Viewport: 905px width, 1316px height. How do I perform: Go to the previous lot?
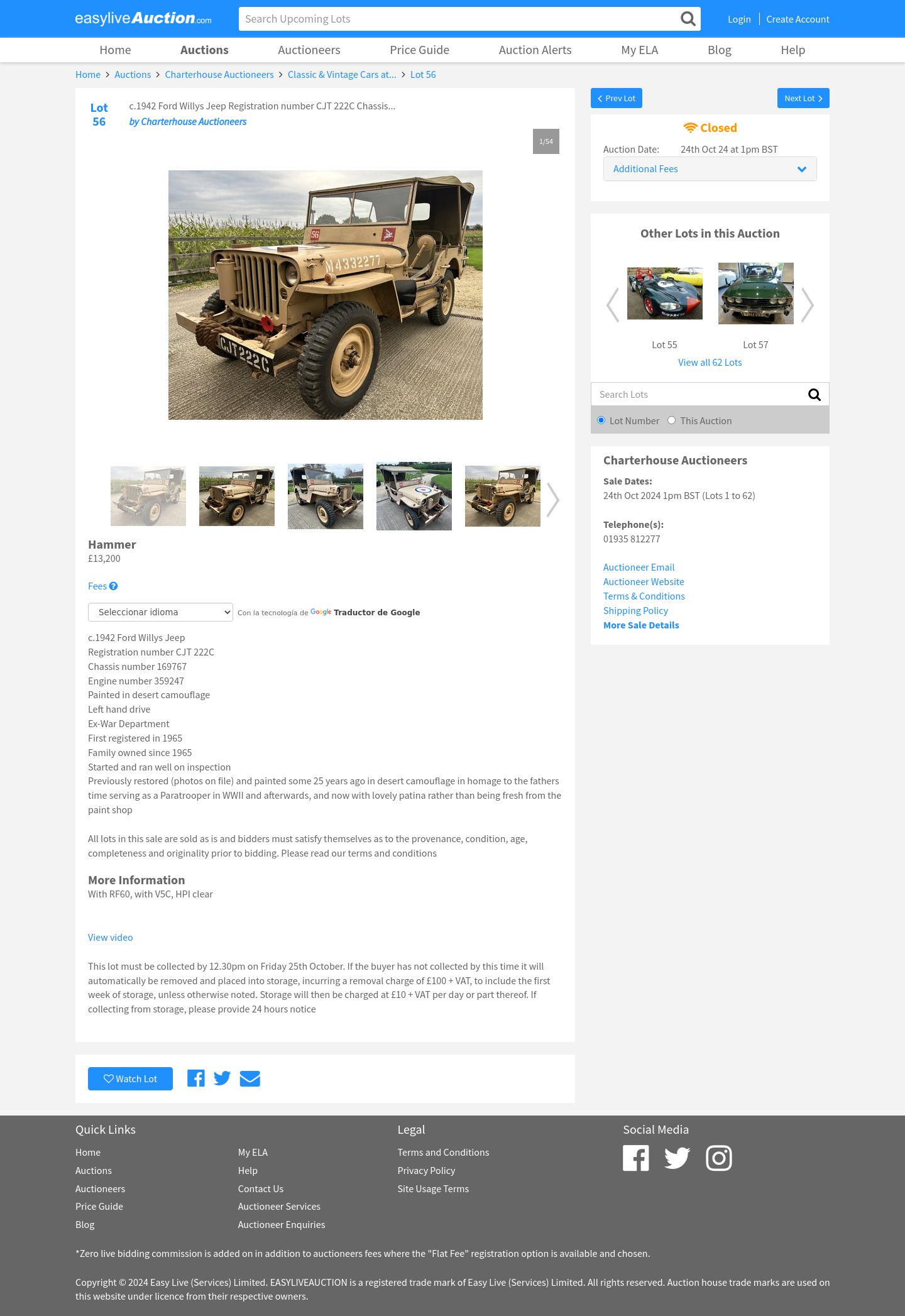616,98
